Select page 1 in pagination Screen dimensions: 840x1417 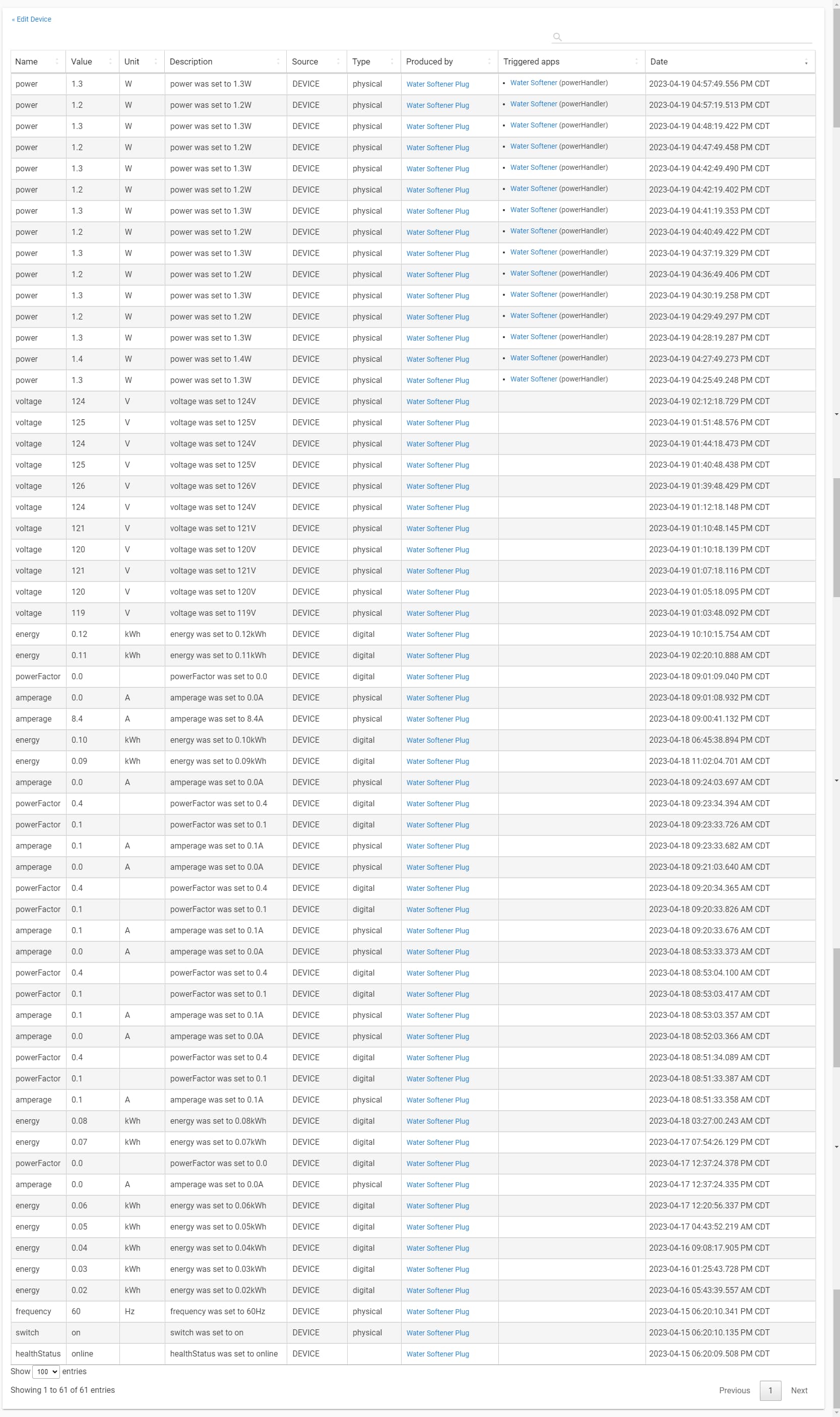coord(770,1390)
